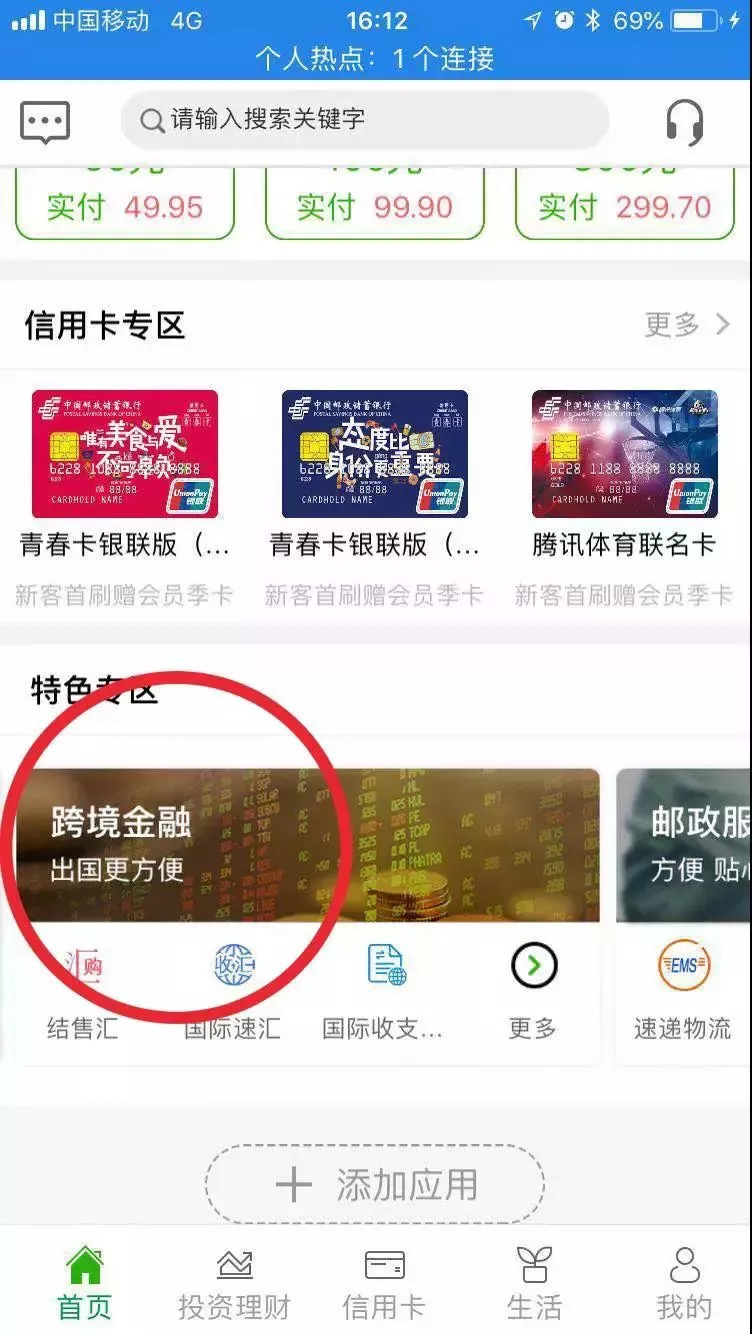Open 速递物流 EMS service
This screenshot has height=1334, width=752.
(683, 992)
